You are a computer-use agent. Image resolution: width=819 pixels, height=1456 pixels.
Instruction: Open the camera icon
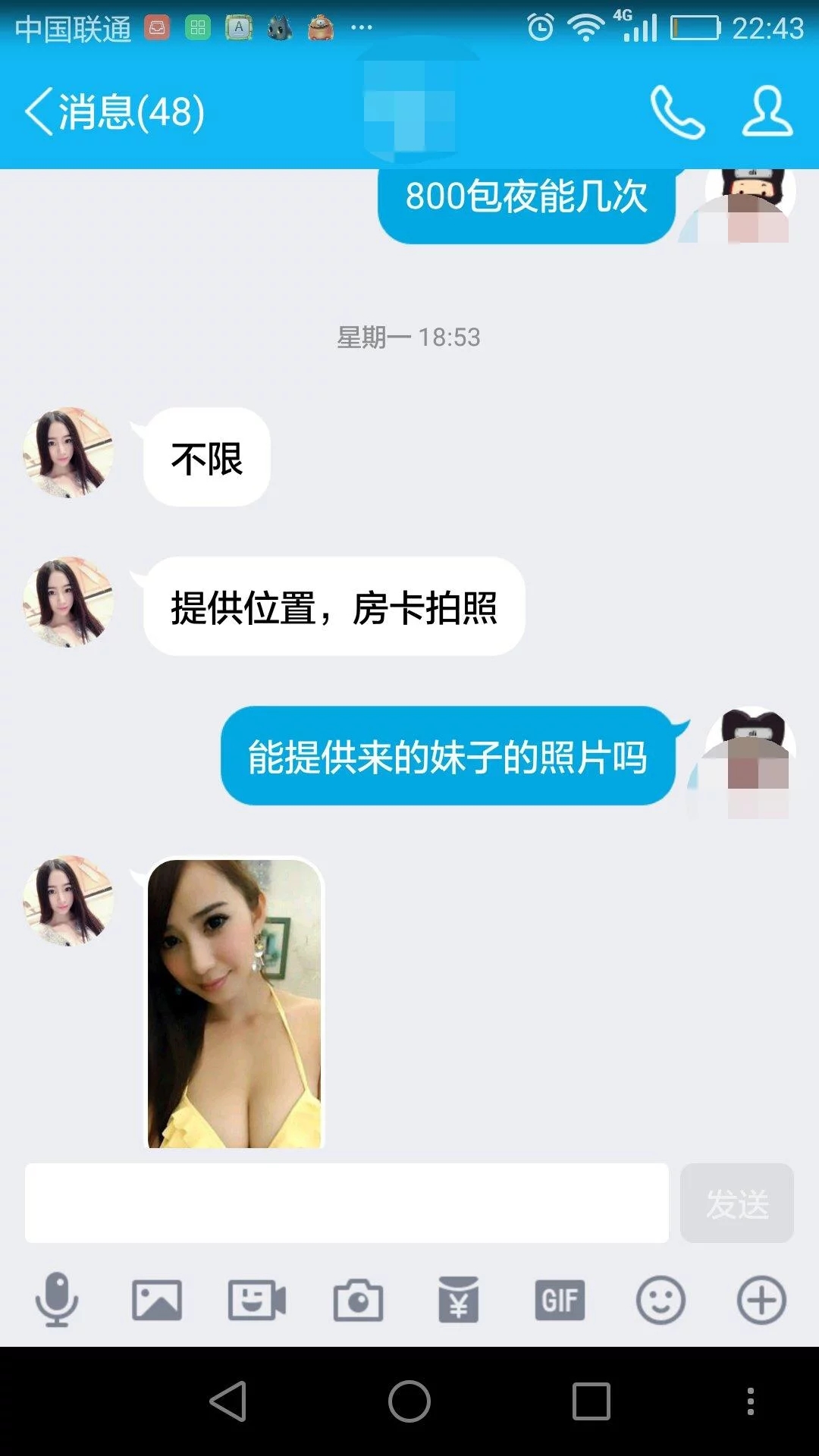point(356,1298)
